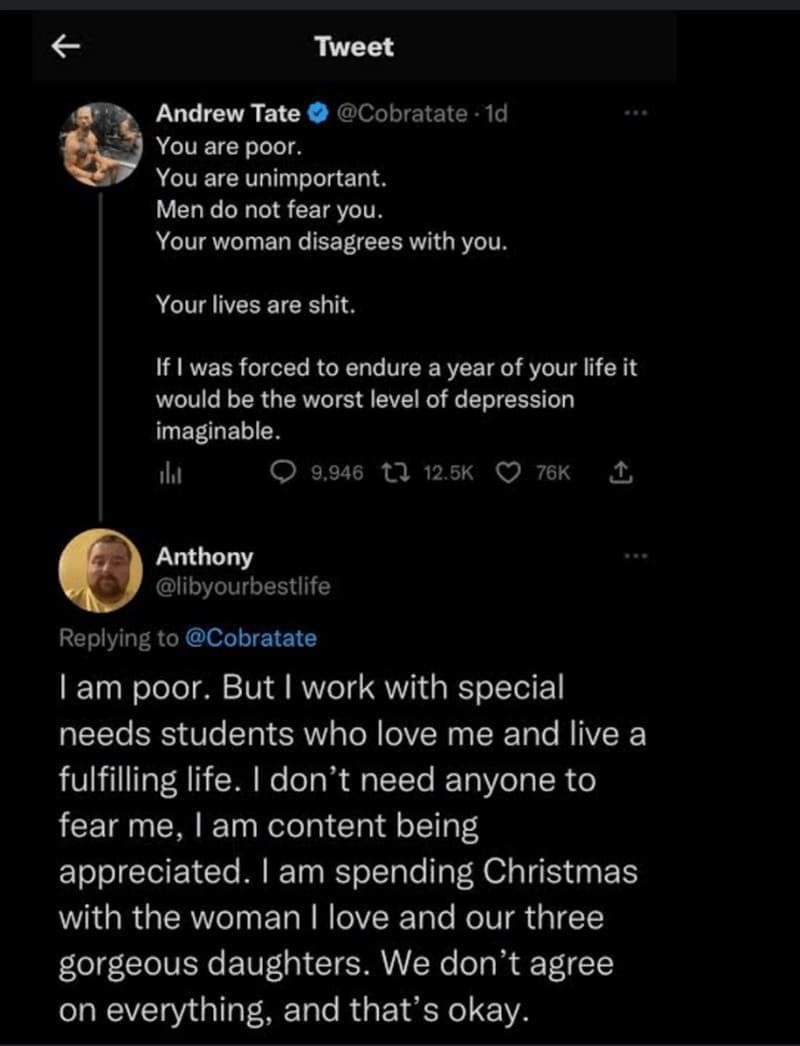This screenshot has height=1046, width=800.
Task: Open Andrew Tate's profile picture
Action: pyautogui.click(x=100, y=144)
